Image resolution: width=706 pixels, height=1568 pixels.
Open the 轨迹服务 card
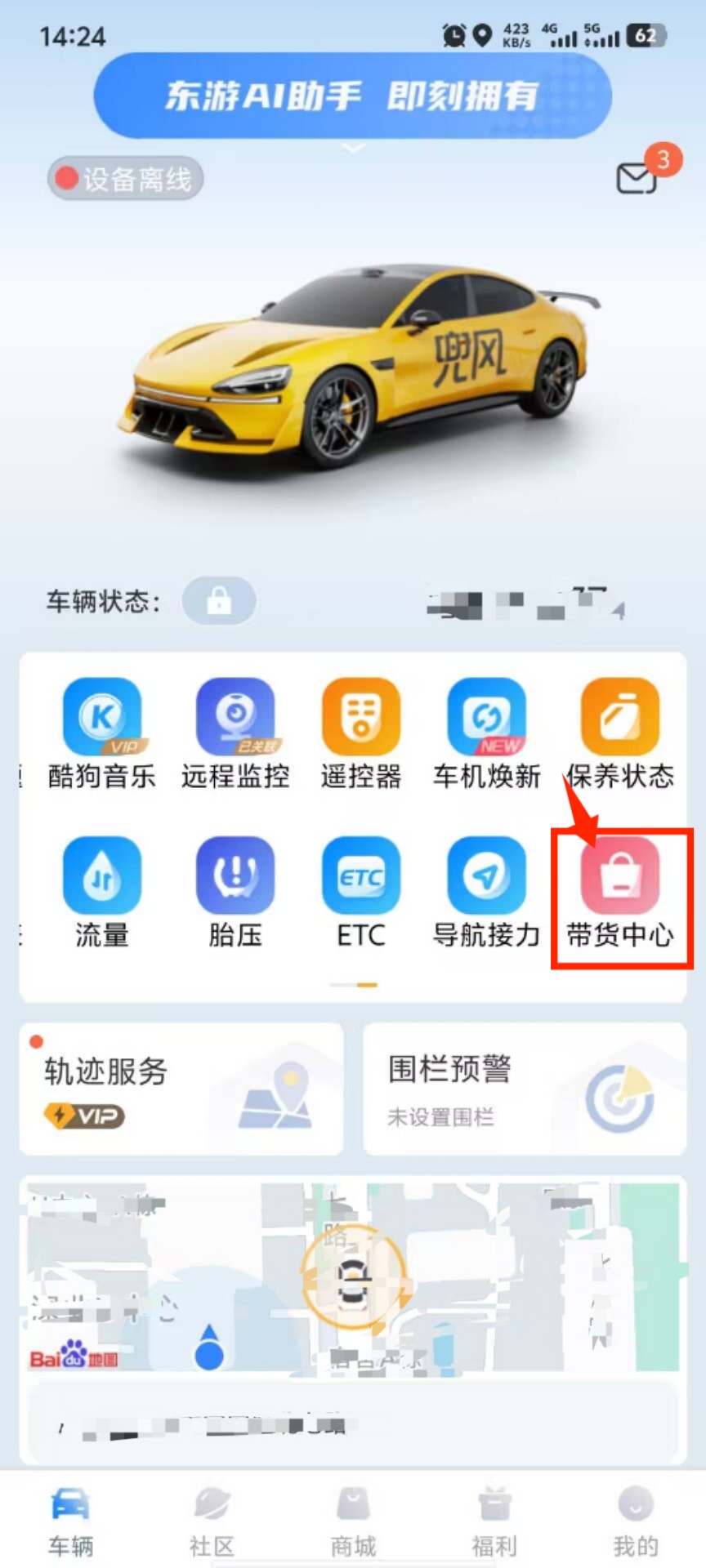(x=181, y=1089)
